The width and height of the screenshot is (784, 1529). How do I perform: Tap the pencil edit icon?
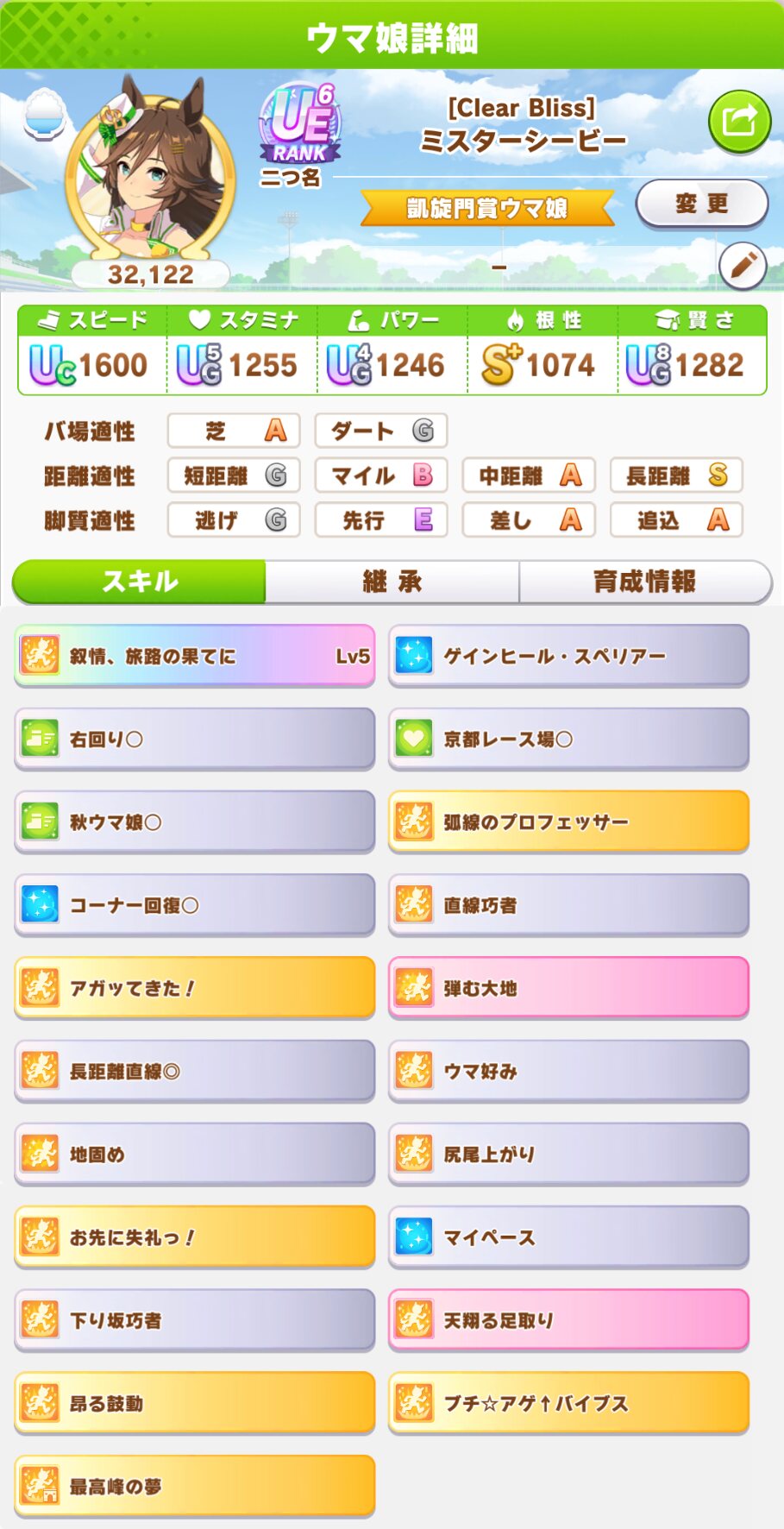[x=743, y=267]
